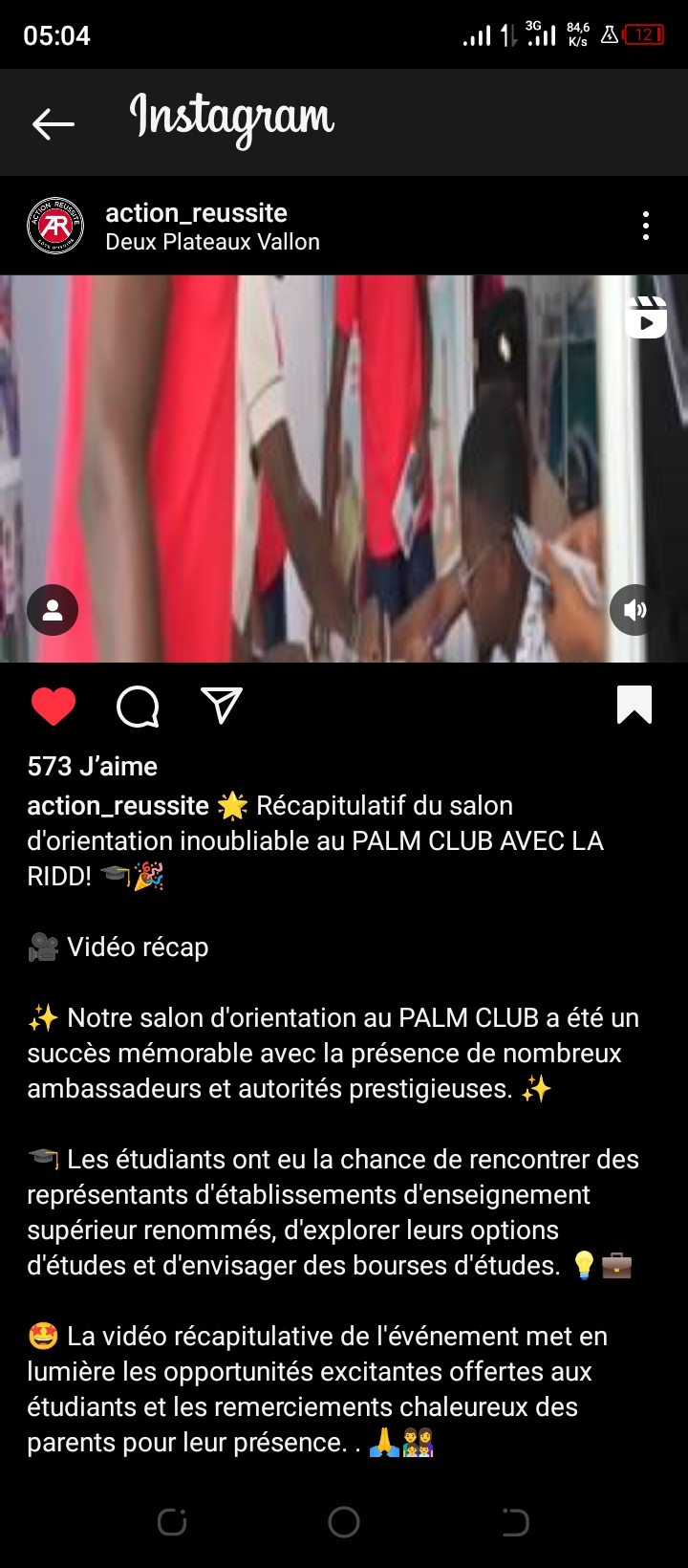This screenshot has height=1568, width=688.
Task: Unlike the post with the heart
Action: tap(54, 707)
